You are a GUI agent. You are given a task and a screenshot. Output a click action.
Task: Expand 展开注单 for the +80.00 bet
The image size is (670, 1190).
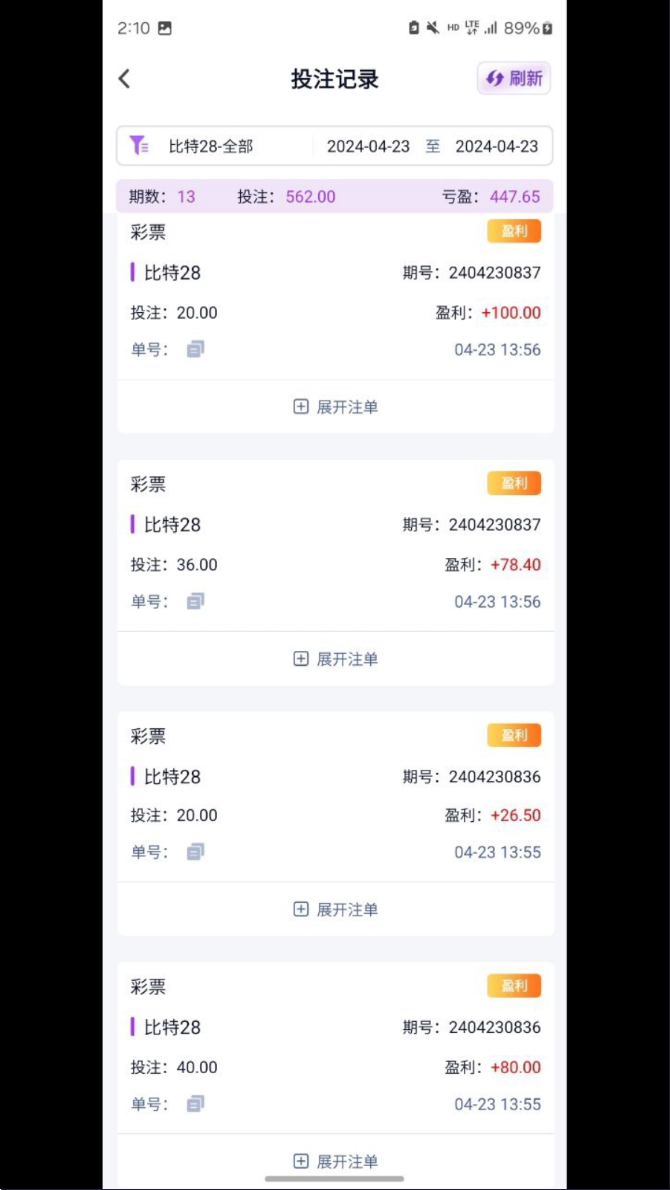click(335, 1161)
